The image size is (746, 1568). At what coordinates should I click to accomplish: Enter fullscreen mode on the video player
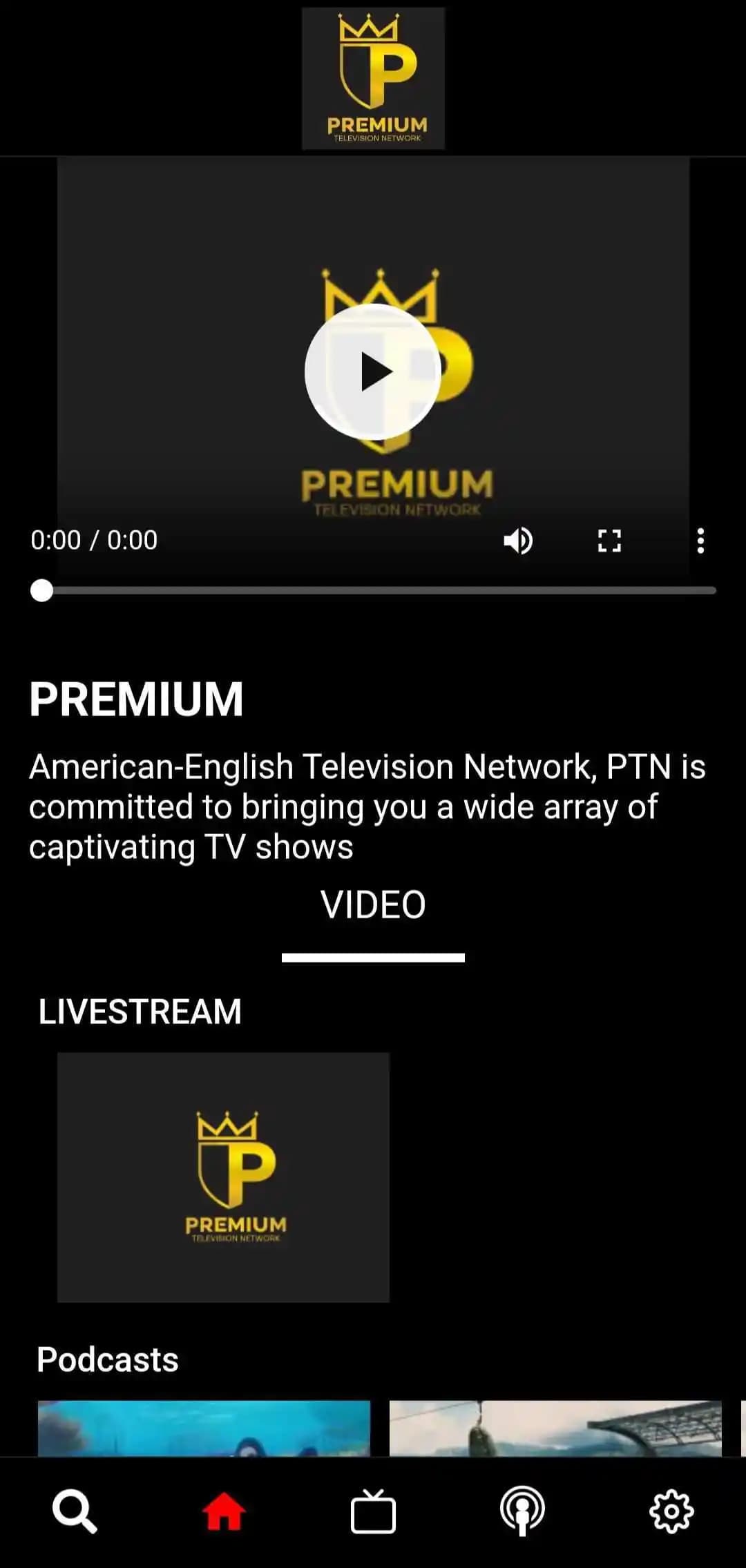(609, 542)
